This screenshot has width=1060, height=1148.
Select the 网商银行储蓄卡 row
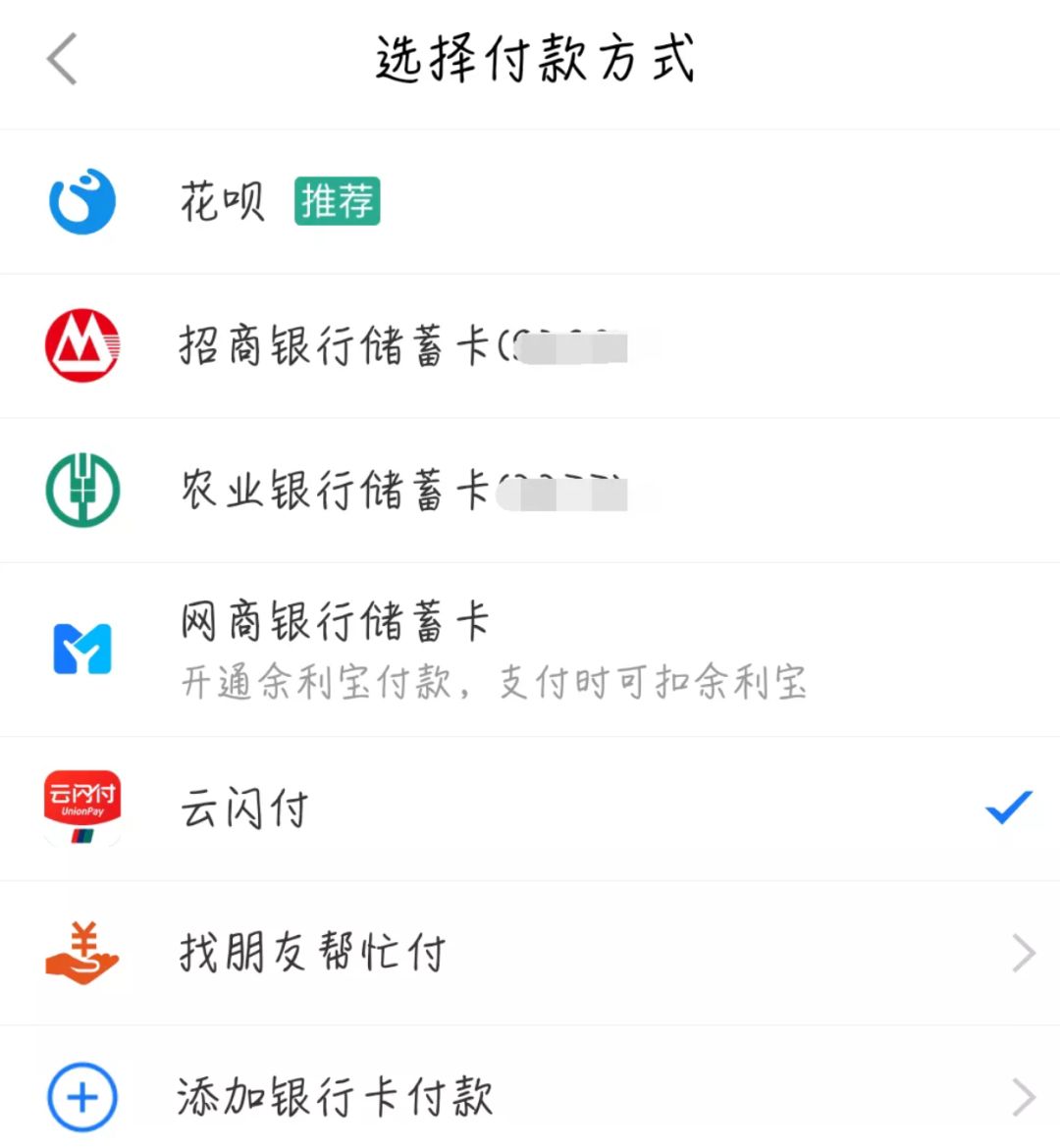coord(530,650)
